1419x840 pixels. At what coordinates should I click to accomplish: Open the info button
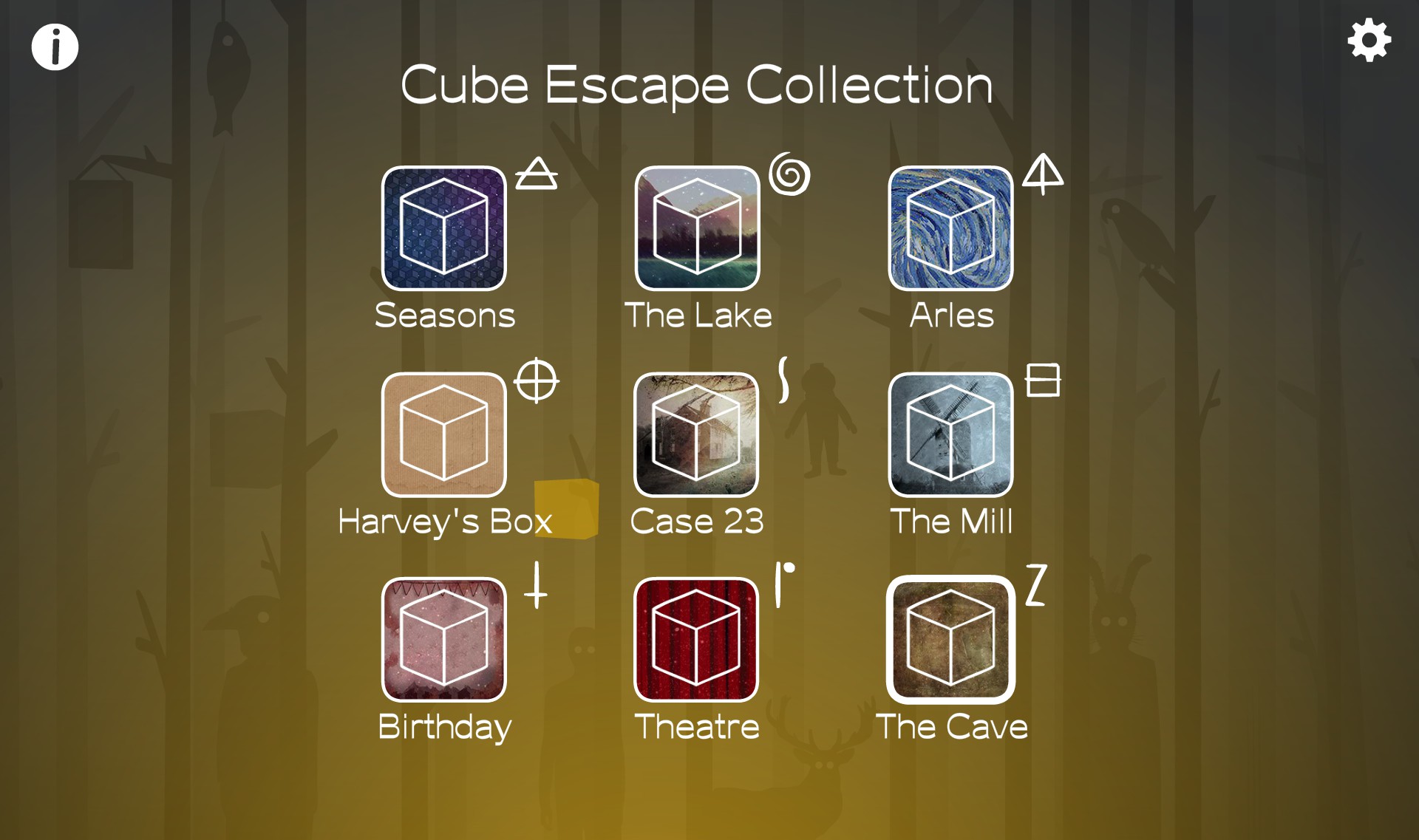[x=55, y=47]
